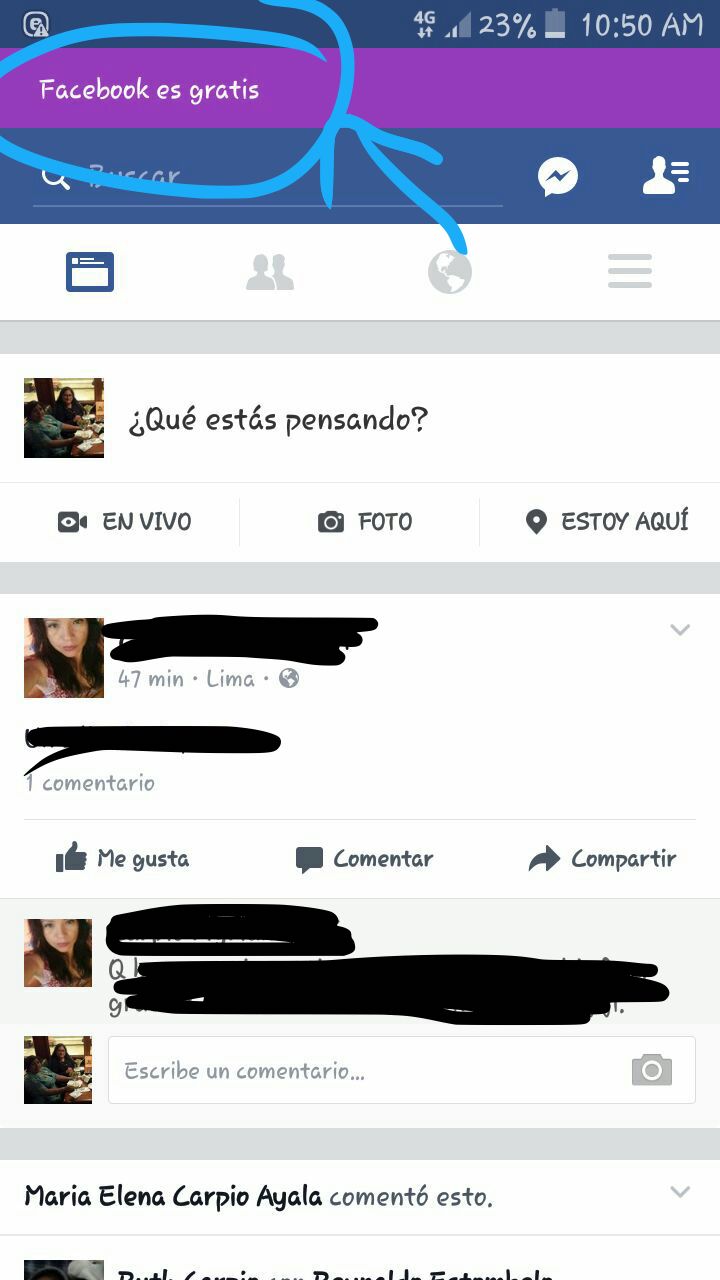
Task: Switch to the friend requests tab
Action: [x=270, y=272]
